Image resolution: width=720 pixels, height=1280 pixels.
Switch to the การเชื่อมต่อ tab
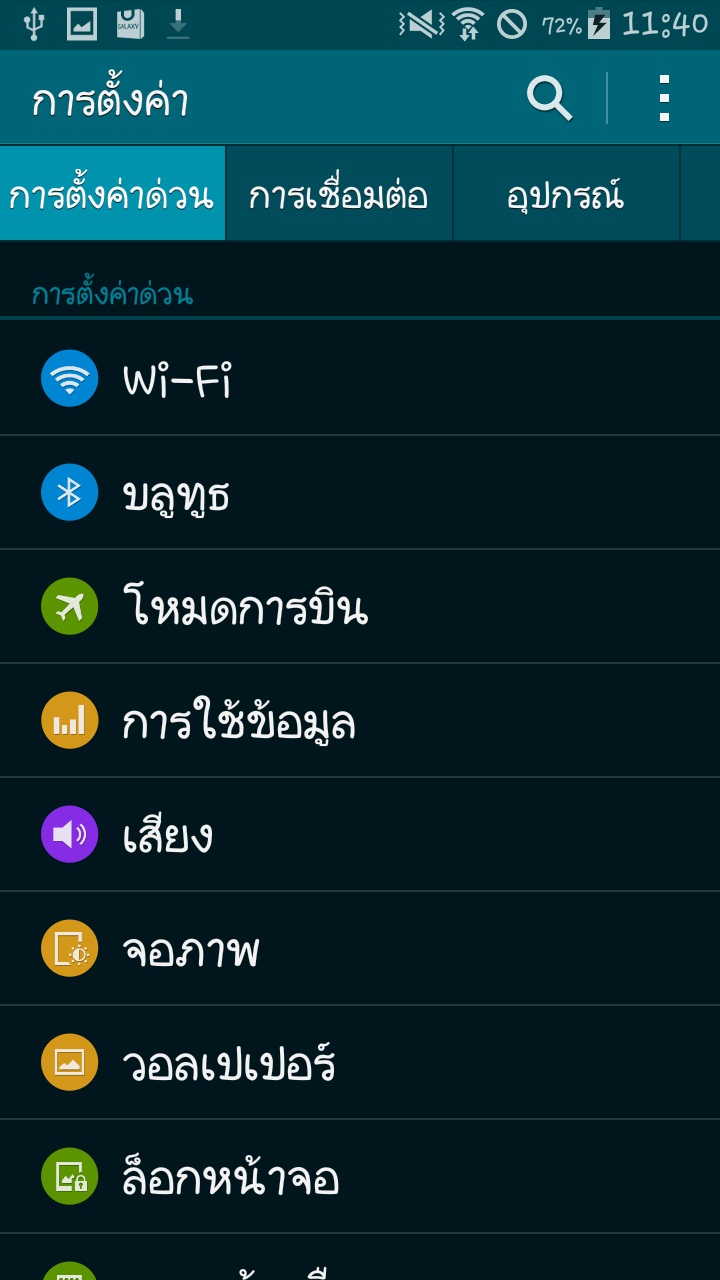click(x=339, y=194)
